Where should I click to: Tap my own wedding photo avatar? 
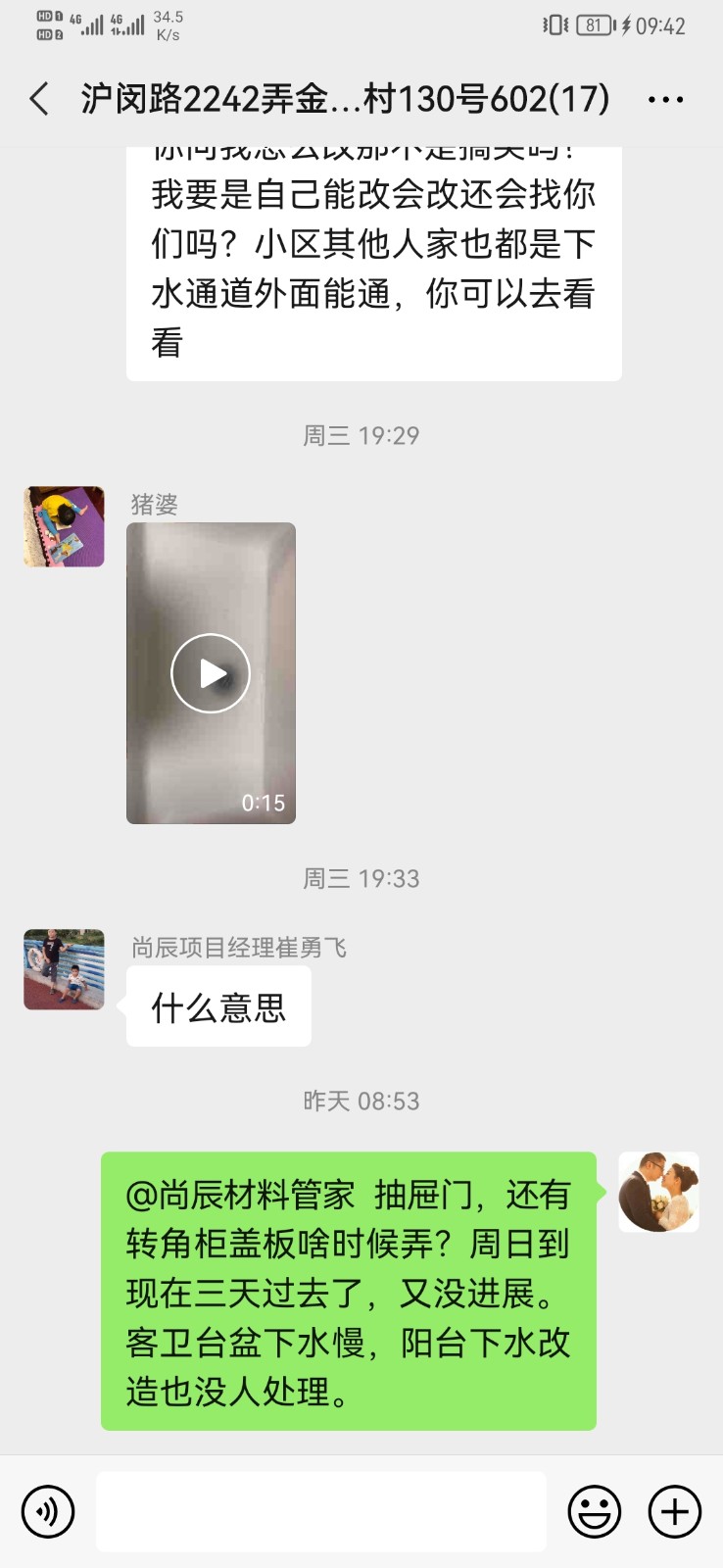(x=658, y=1192)
